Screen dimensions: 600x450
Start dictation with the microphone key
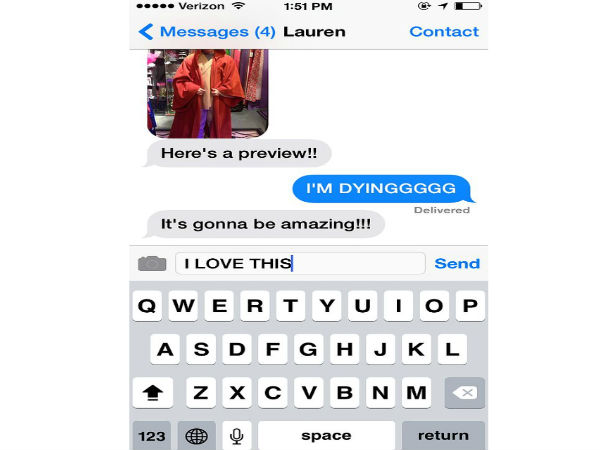(x=237, y=436)
